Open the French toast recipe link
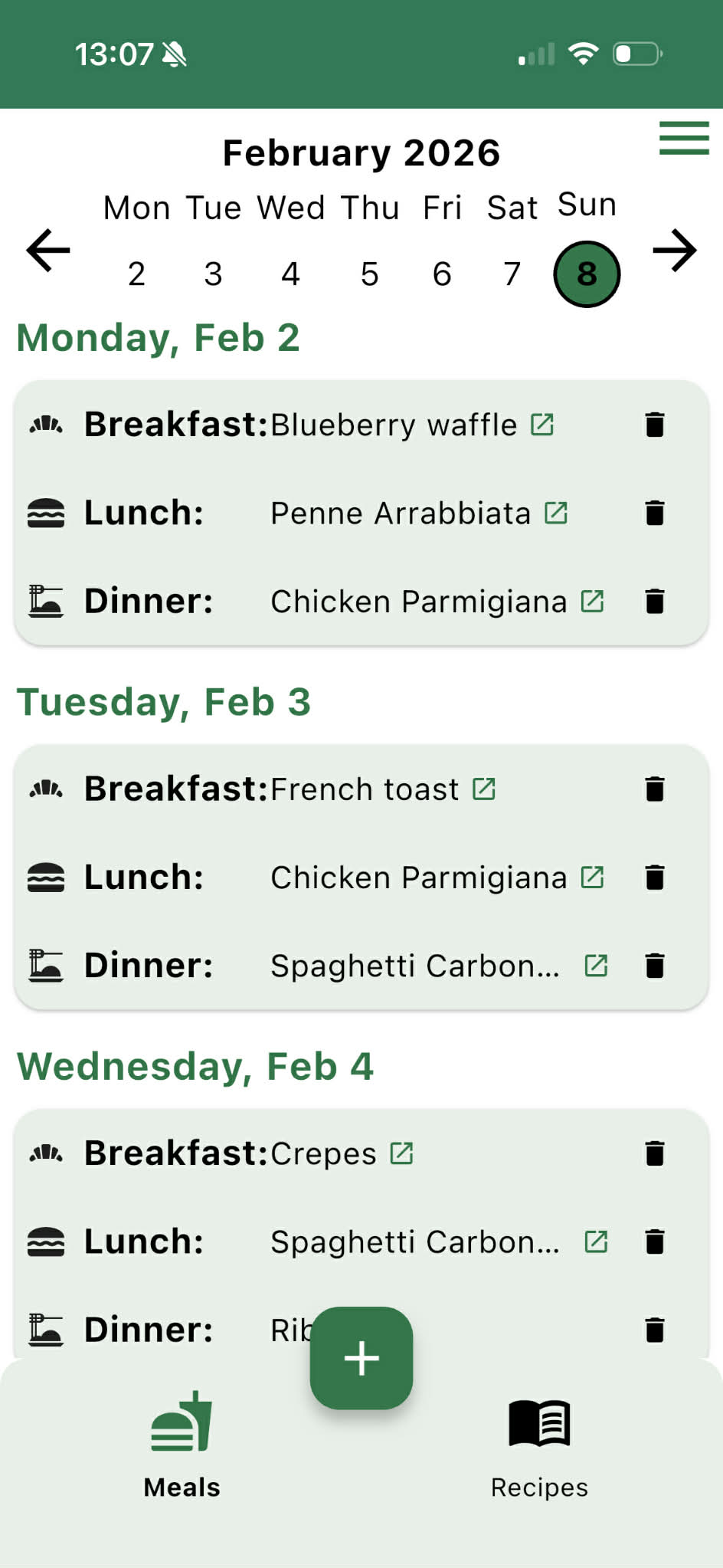 pyautogui.click(x=485, y=788)
